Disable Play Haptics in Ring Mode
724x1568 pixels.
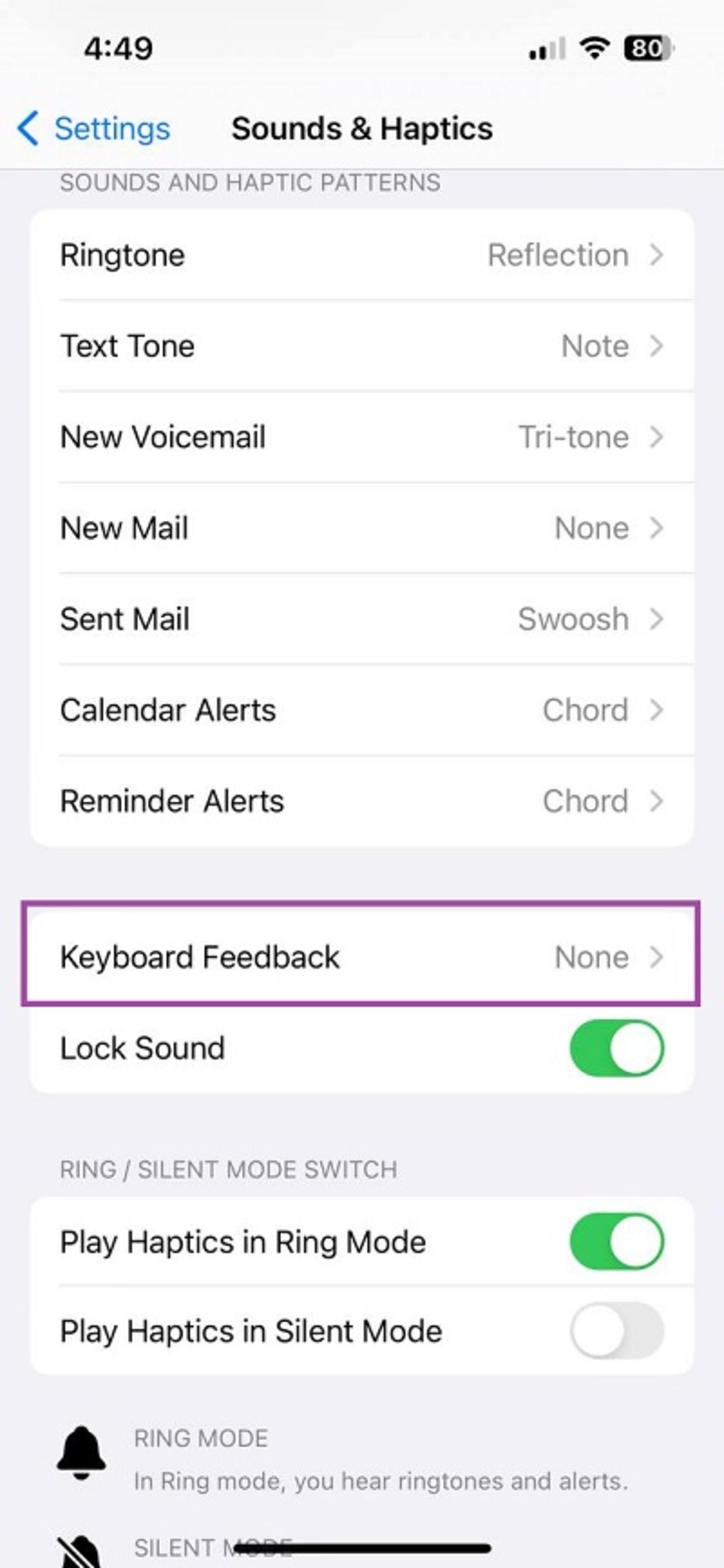point(616,1242)
